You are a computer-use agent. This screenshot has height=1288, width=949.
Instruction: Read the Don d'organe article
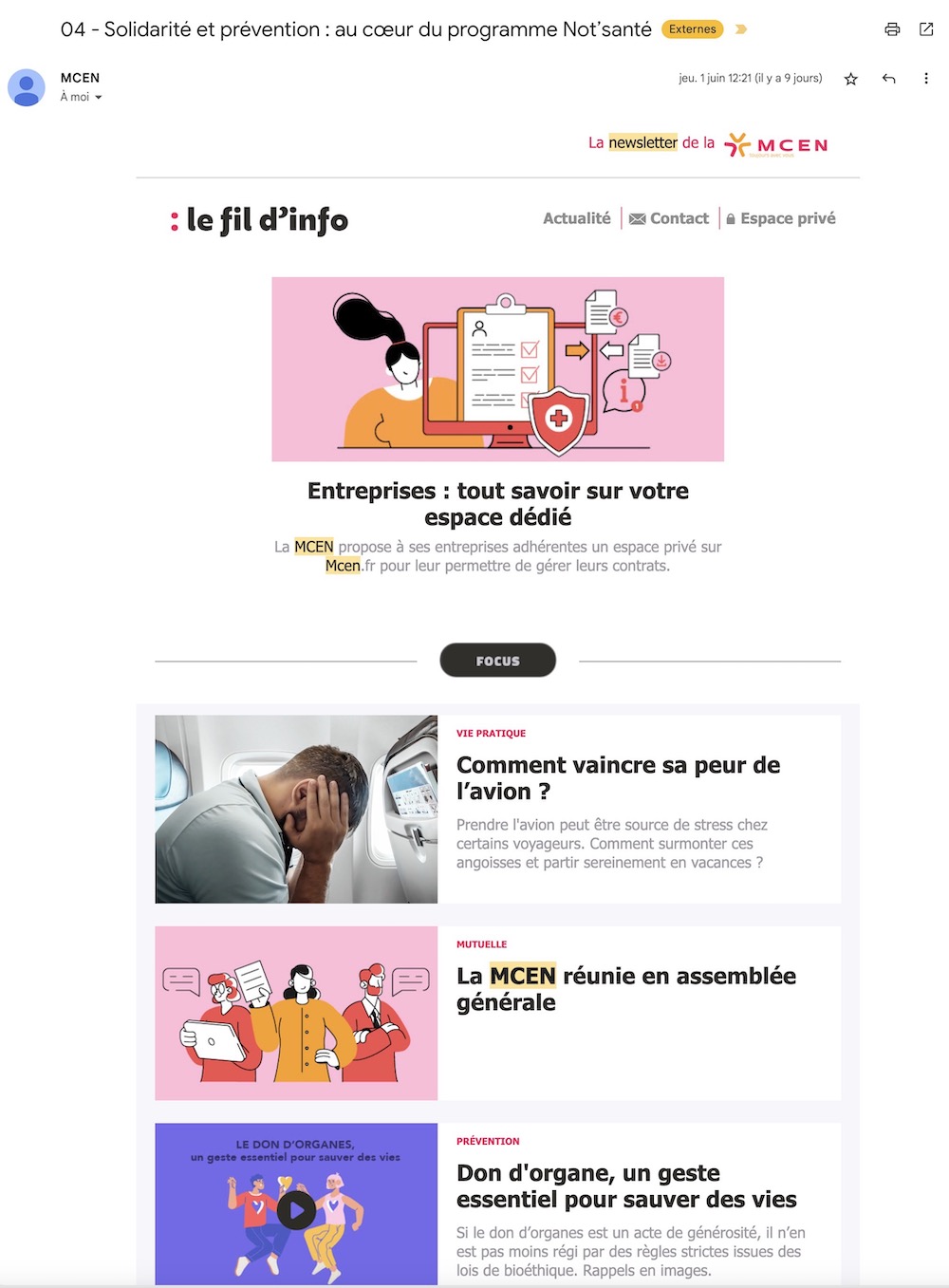click(x=625, y=1186)
